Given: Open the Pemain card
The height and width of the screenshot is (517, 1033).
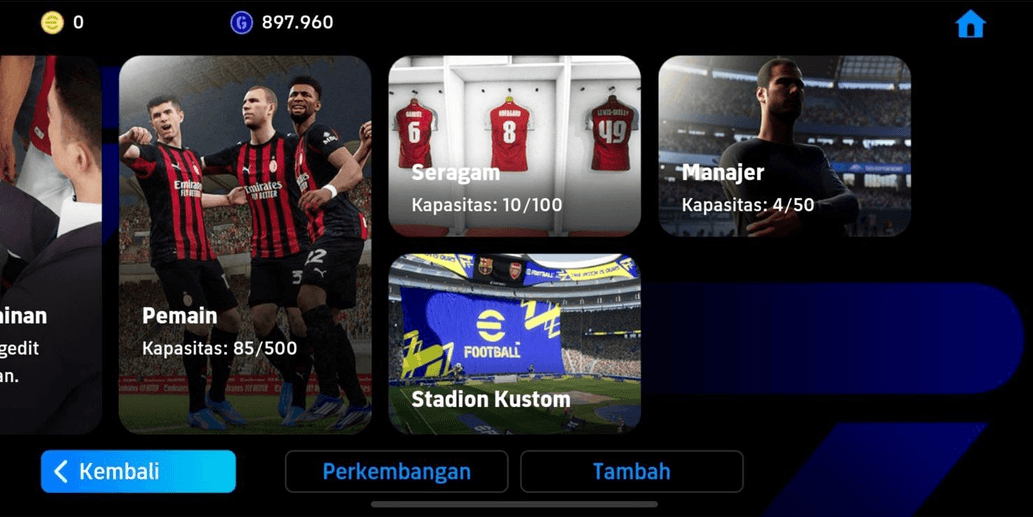Looking at the screenshot, I should tap(245, 245).
